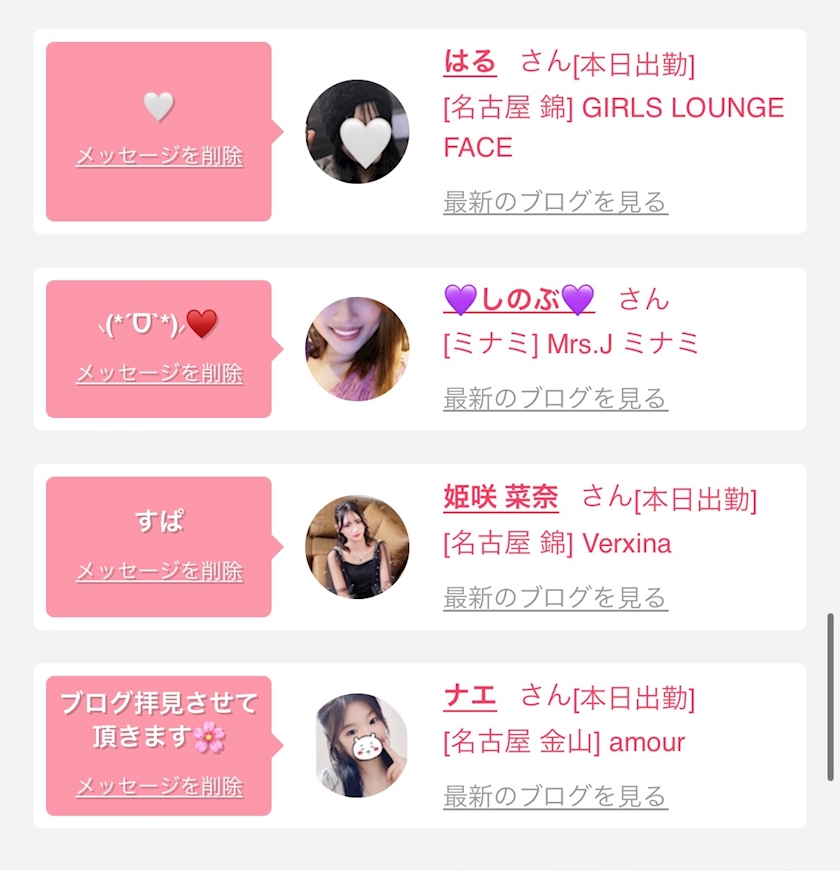Delete the white heart message to はる
The image size is (840, 871).
coord(159,156)
